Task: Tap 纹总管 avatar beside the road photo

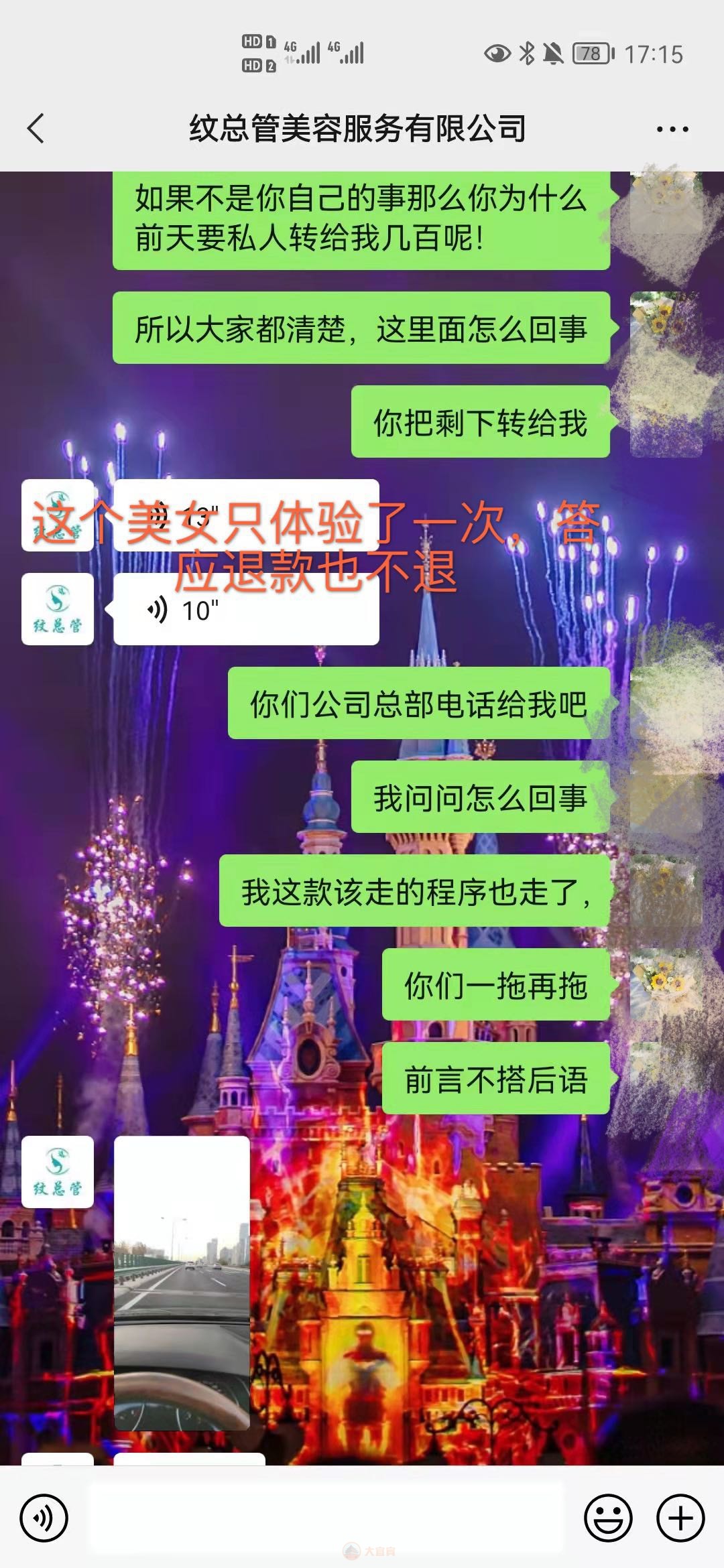Action: pyautogui.click(x=58, y=1172)
